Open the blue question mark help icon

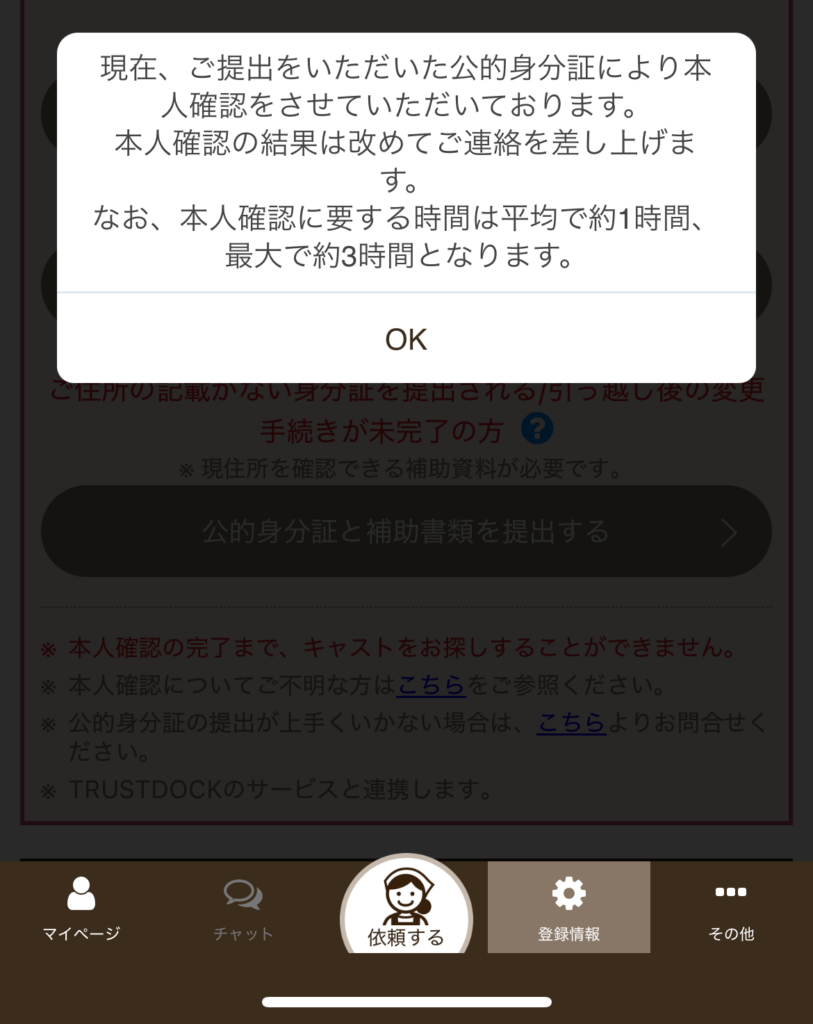pyautogui.click(x=537, y=430)
